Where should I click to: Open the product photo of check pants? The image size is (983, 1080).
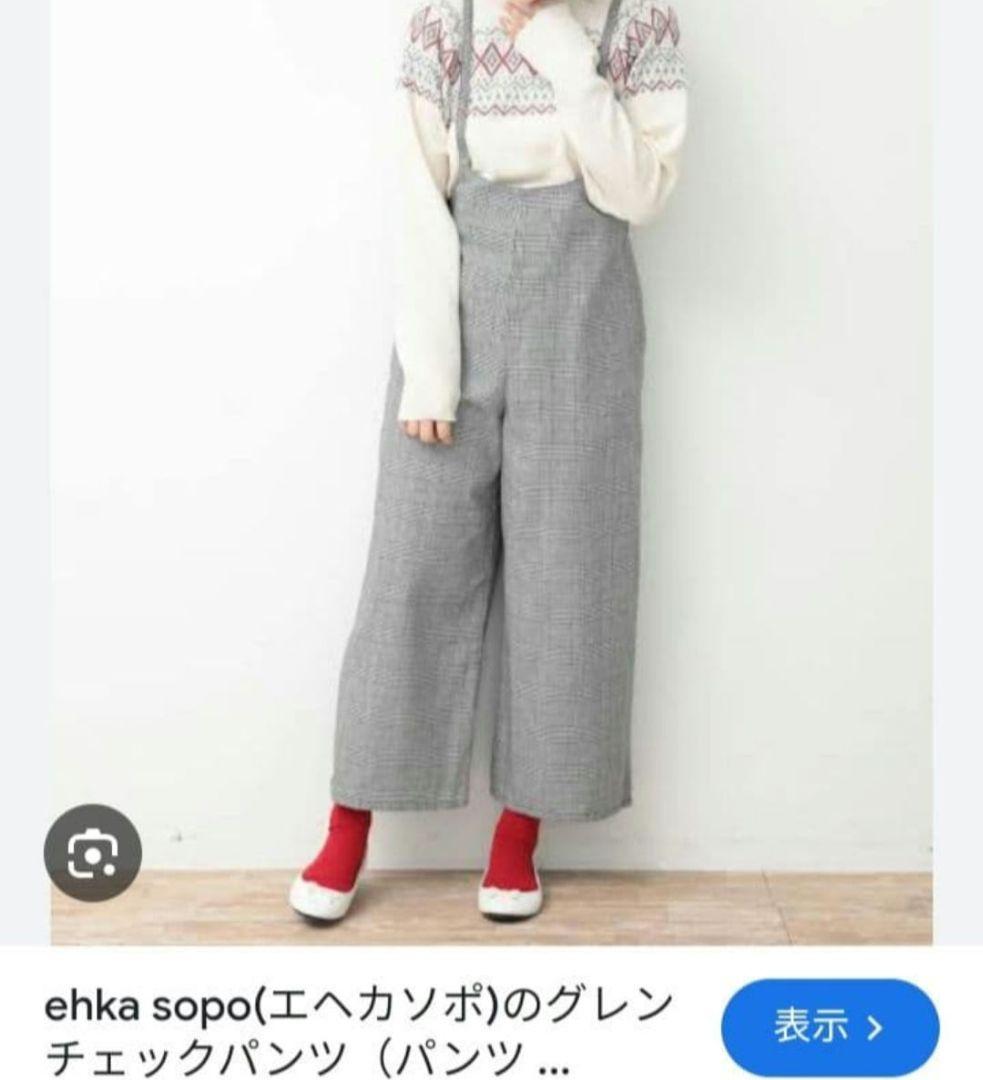click(492, 472)
